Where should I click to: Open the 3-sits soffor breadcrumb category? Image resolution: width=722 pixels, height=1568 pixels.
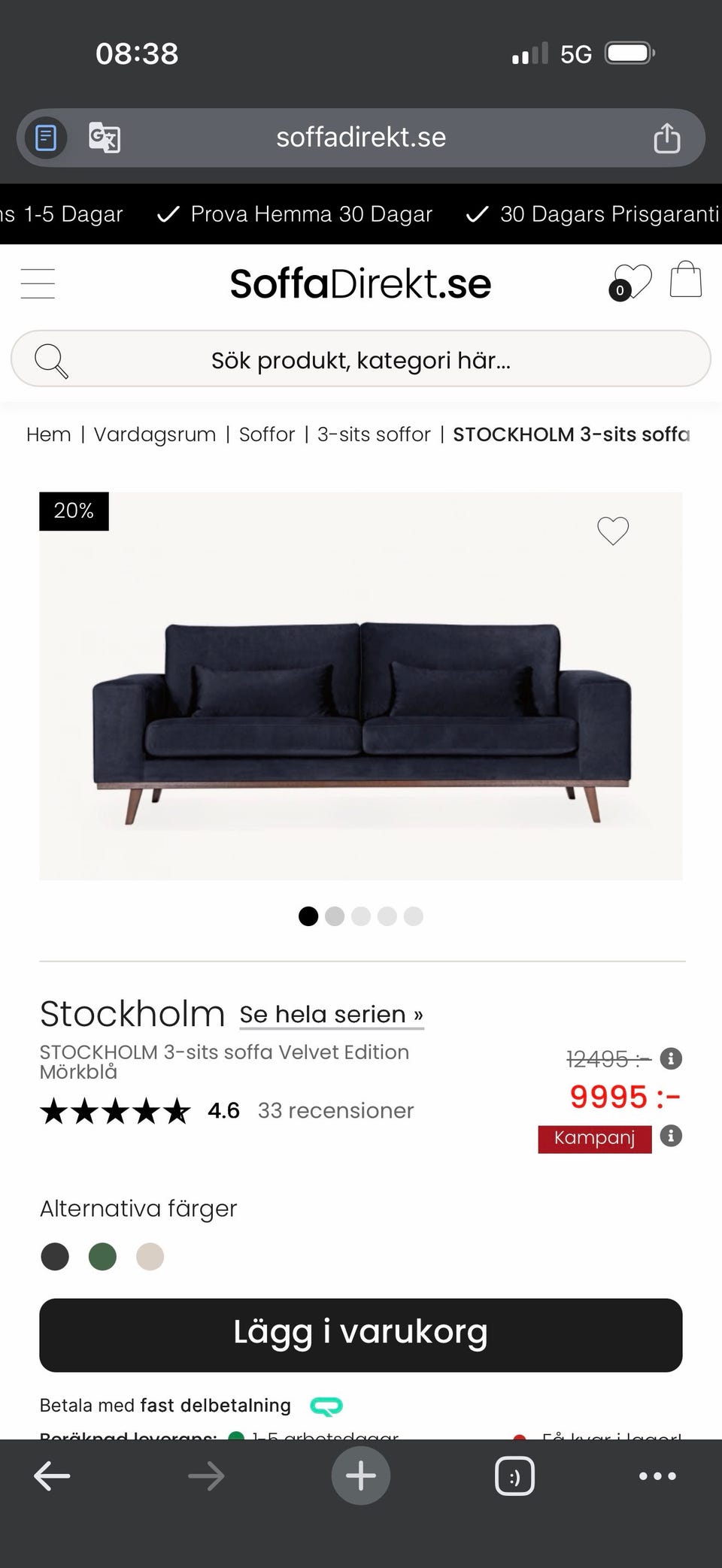[x=374, y=434]
